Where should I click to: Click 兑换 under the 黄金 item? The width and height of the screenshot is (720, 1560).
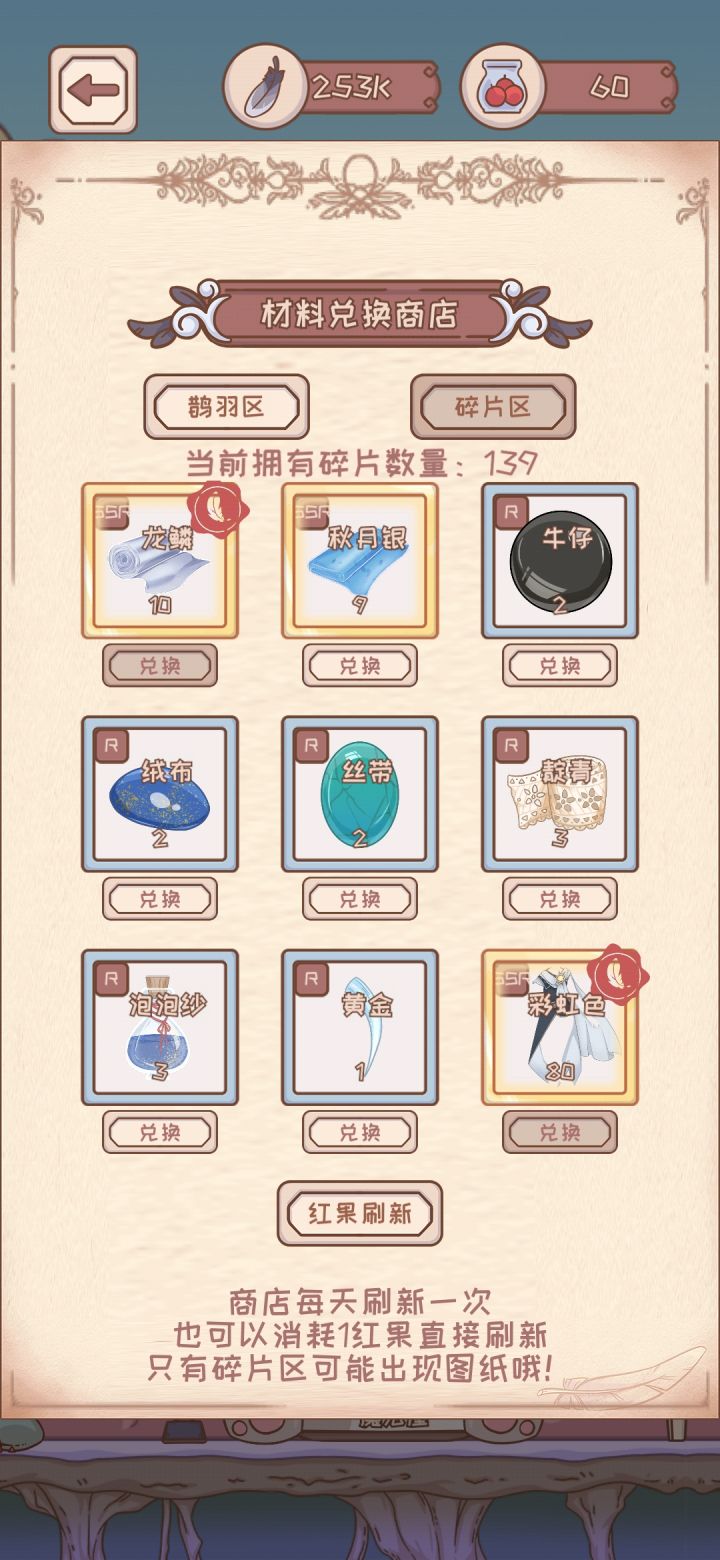pos(359,1134)
